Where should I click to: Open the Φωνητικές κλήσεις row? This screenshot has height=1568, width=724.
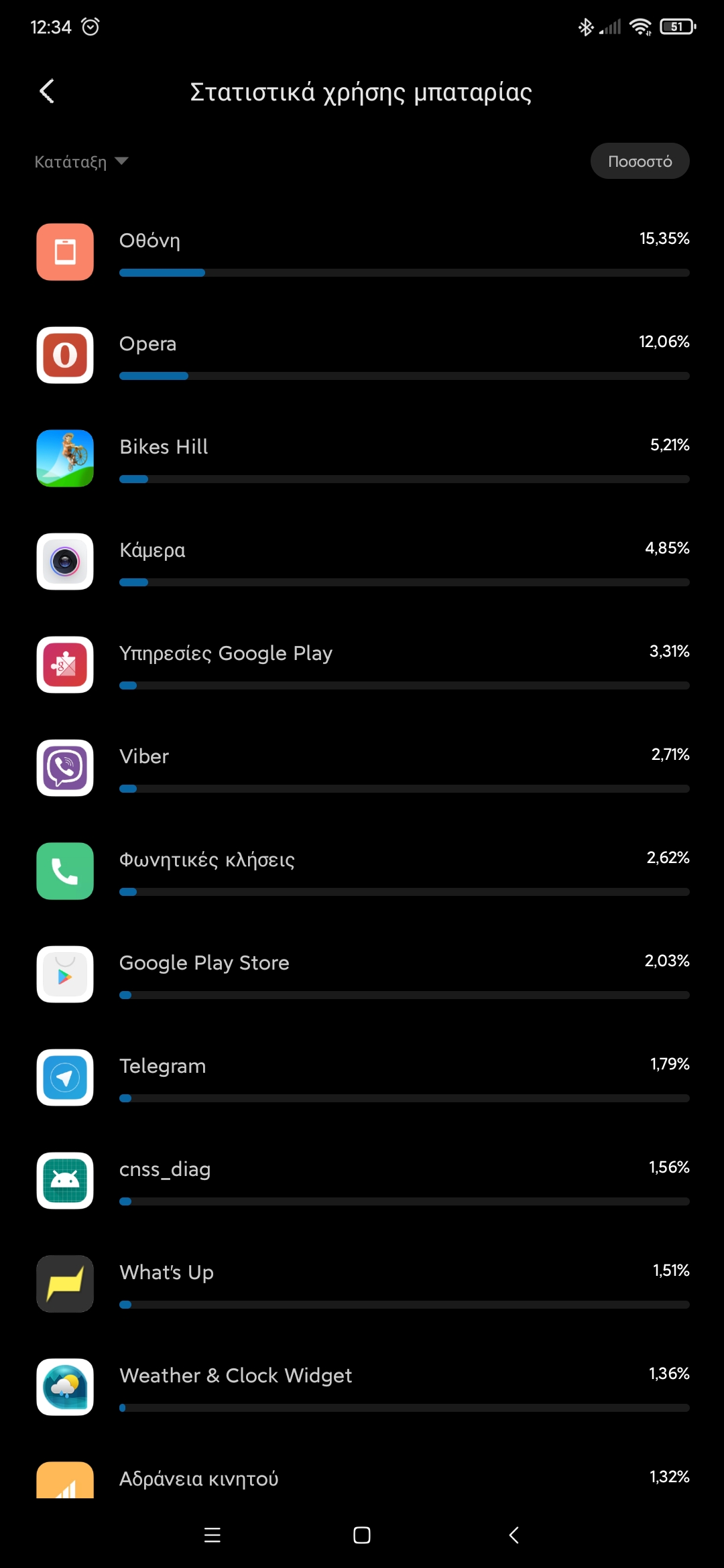pyautogui.click(x=362, y=872)
